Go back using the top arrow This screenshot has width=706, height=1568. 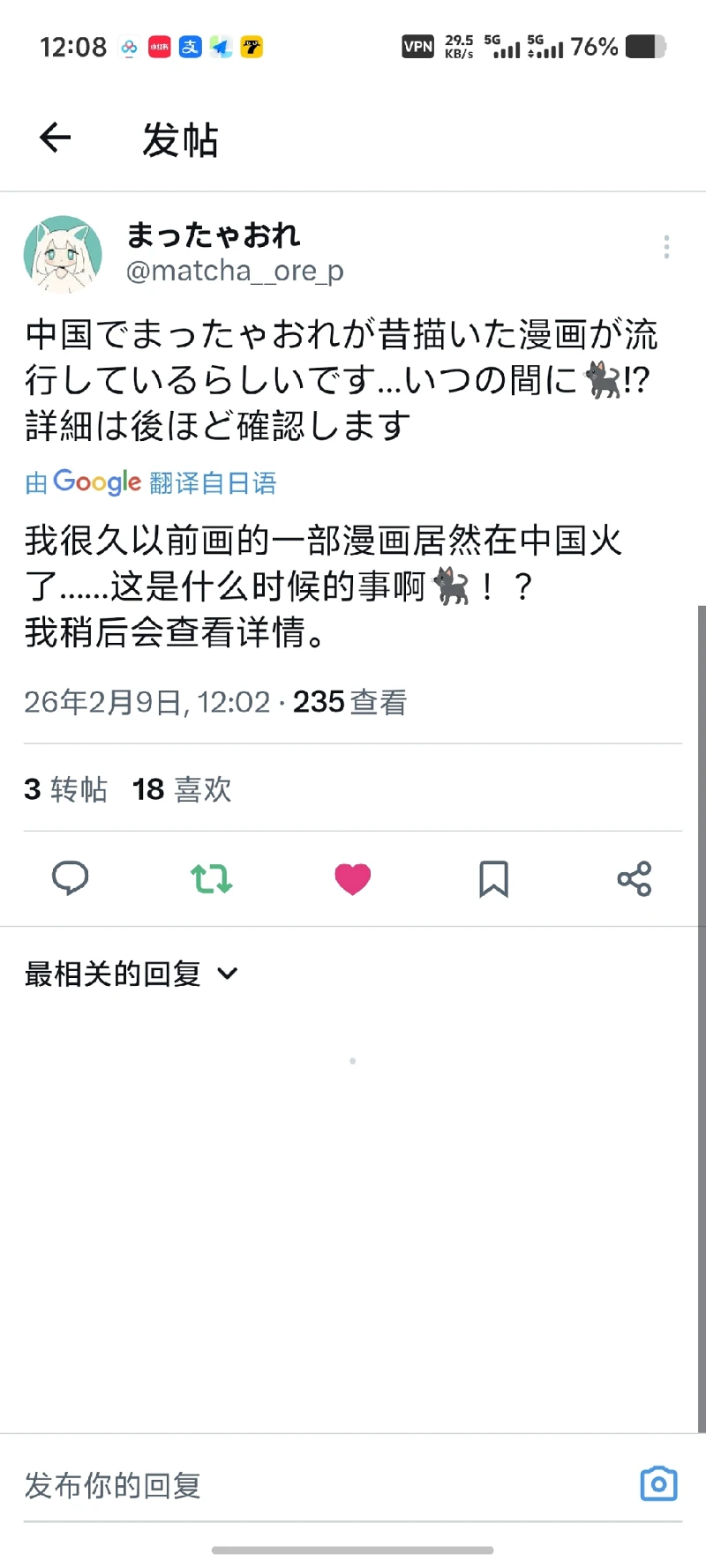[56, 138]
